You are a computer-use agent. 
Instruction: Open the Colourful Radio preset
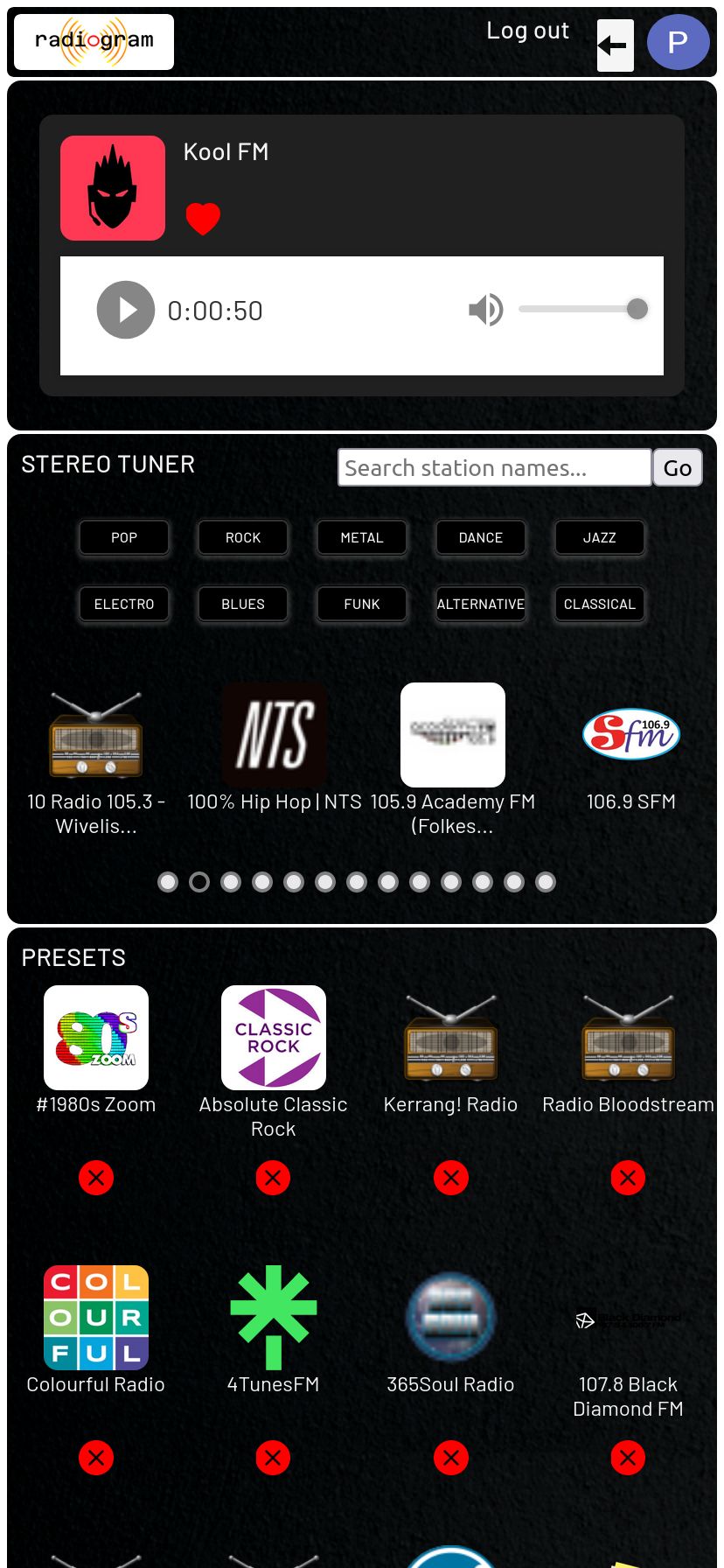pyautogui.click(x=96, y=1318)
